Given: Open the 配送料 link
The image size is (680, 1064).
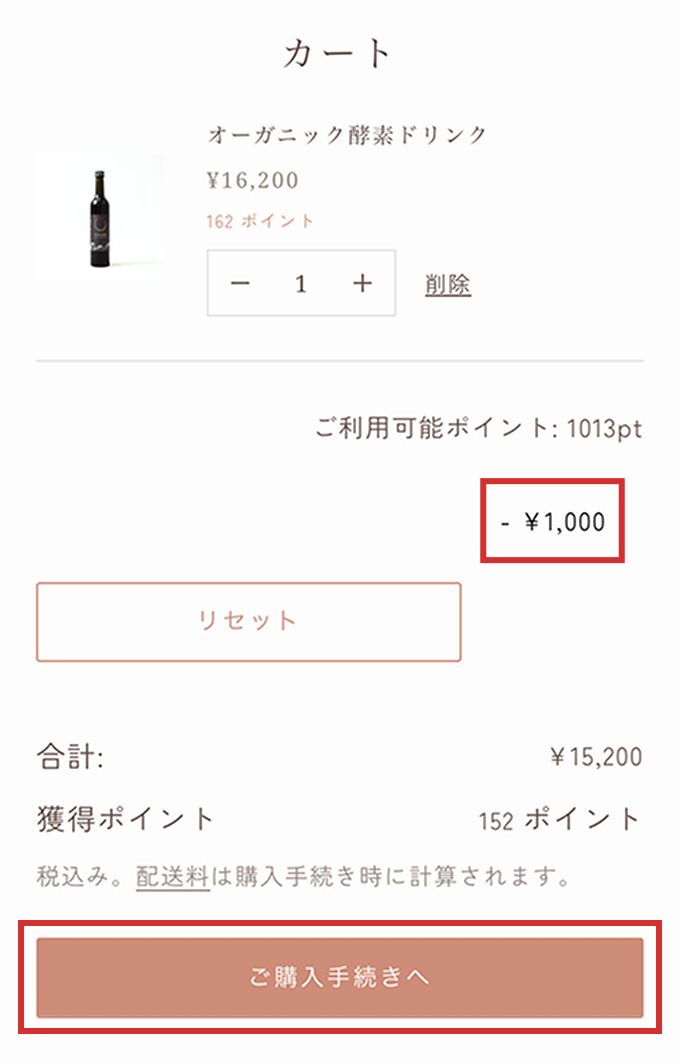Looking at the screenshot, I should click(172, 879).
